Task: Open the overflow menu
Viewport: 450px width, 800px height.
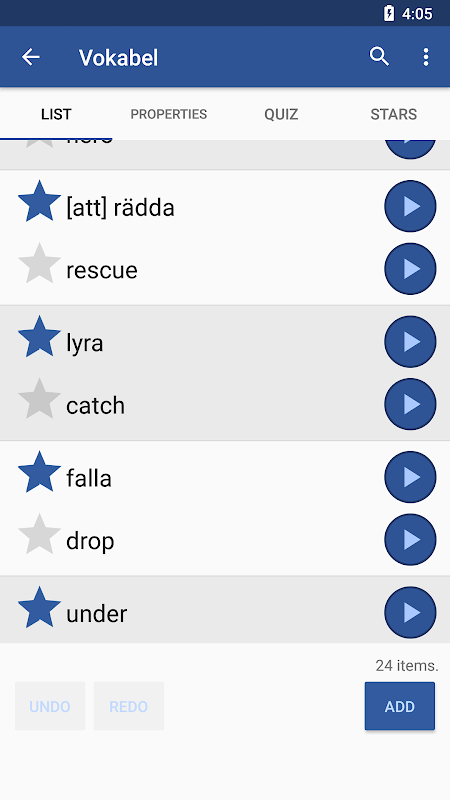Action: pyautogui.click(x=426, y=57)
